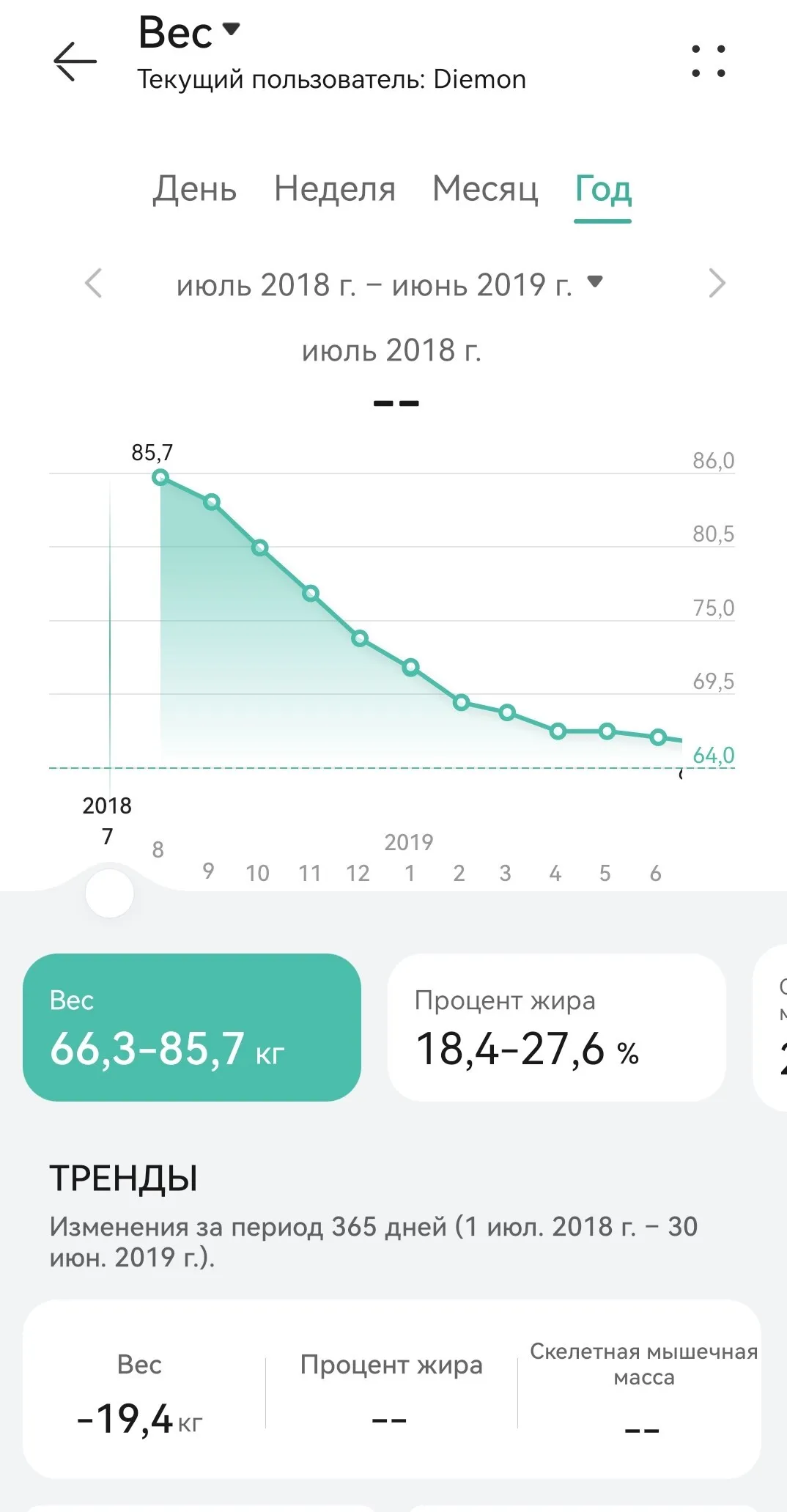The width and height of the screenshot is (787, 1512).
Task: Go to the next year period
Action: coord(717,283)
